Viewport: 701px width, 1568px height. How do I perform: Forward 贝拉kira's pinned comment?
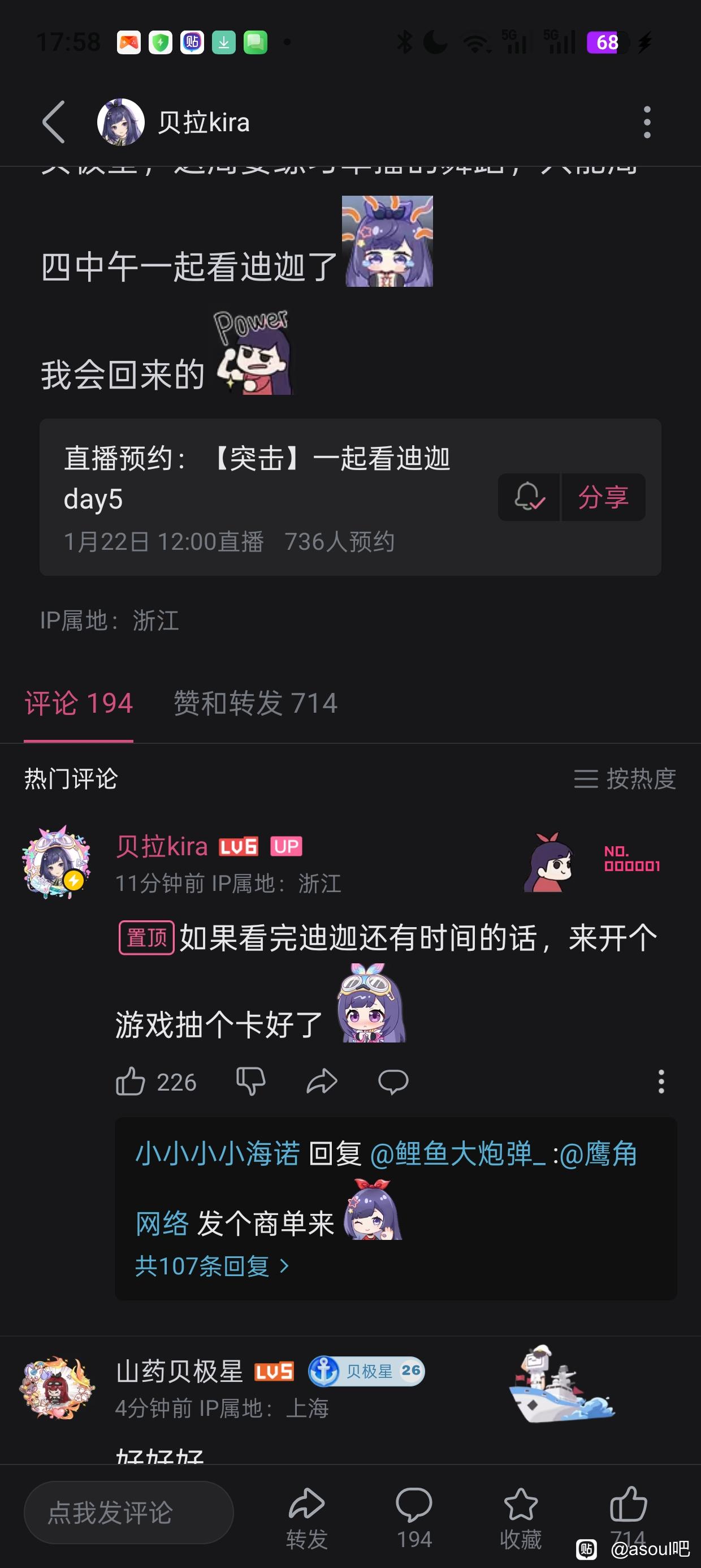coord(322,1082)
